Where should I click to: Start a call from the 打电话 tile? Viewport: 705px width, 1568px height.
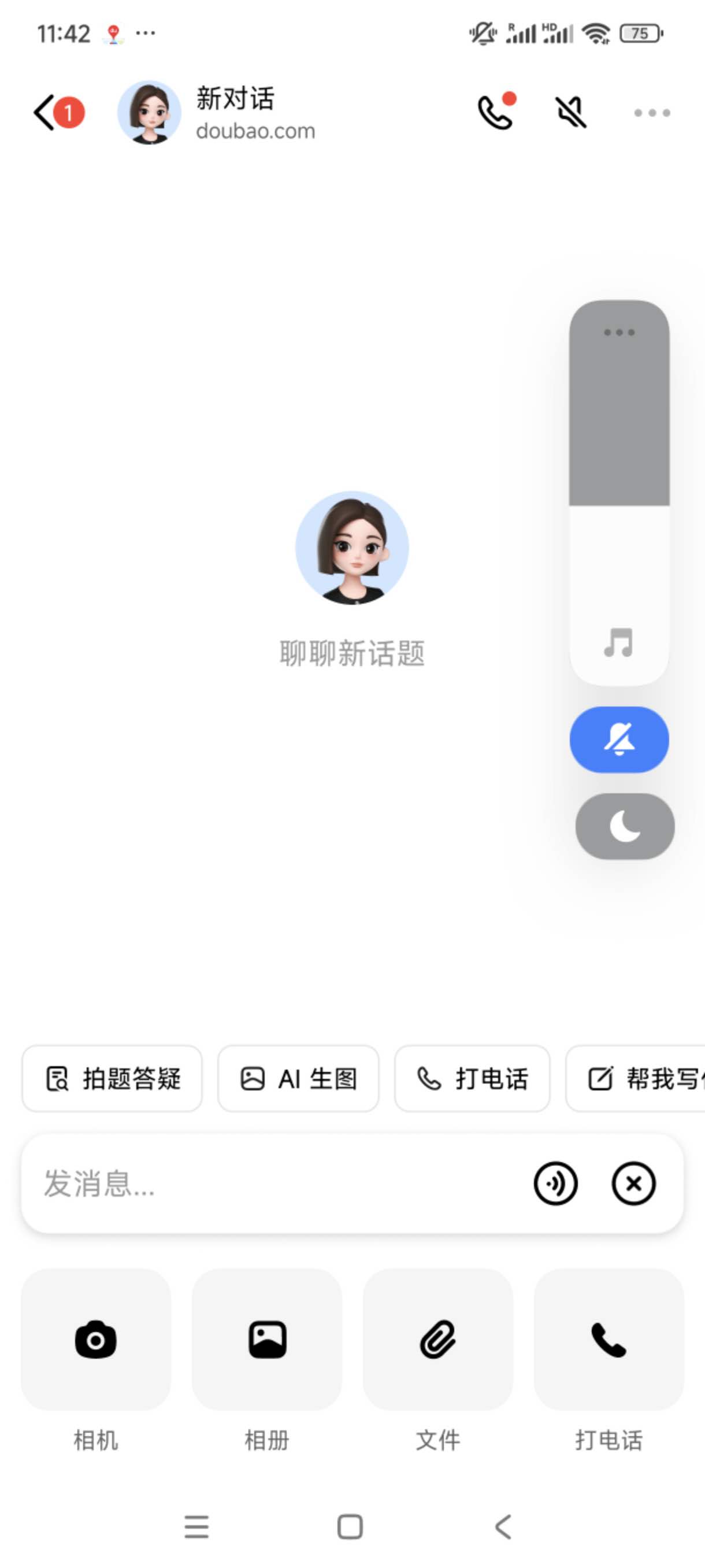tap(609, 1339)
